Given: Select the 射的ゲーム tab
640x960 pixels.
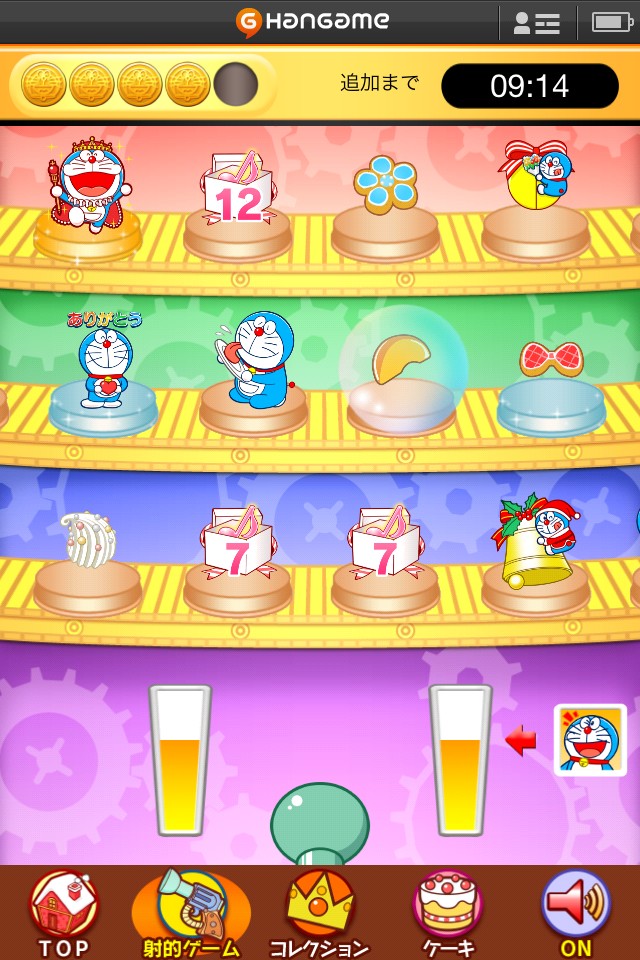Looking at the screenshot, I should tap(190, 914).
